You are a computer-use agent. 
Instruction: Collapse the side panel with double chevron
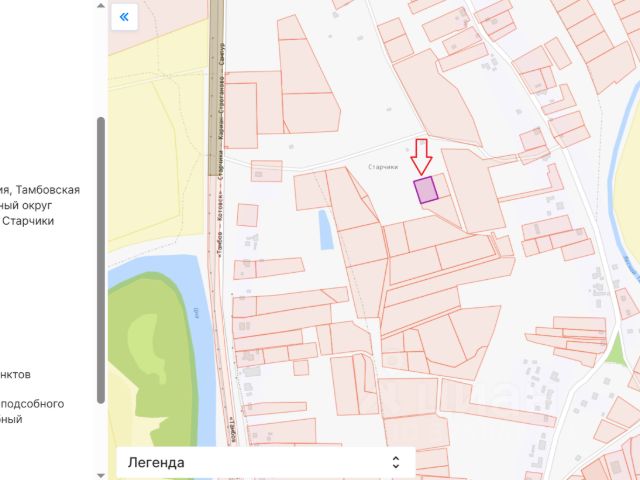click(125, 17)
